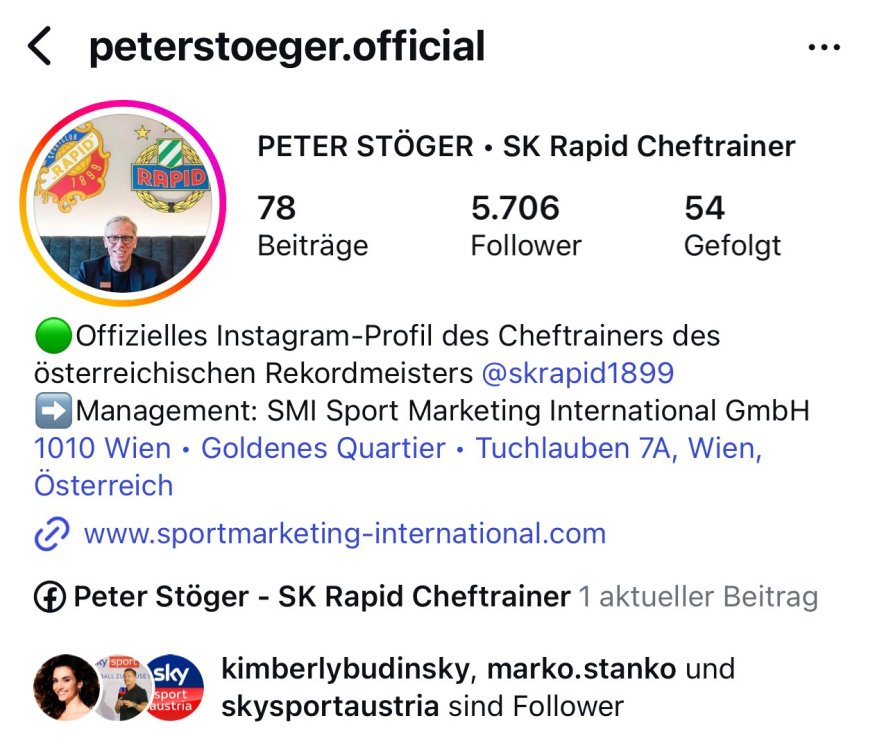Open www.sportmarketing-international.com link
The height and width of the screenshot is (750, 891).
point(344,533)
